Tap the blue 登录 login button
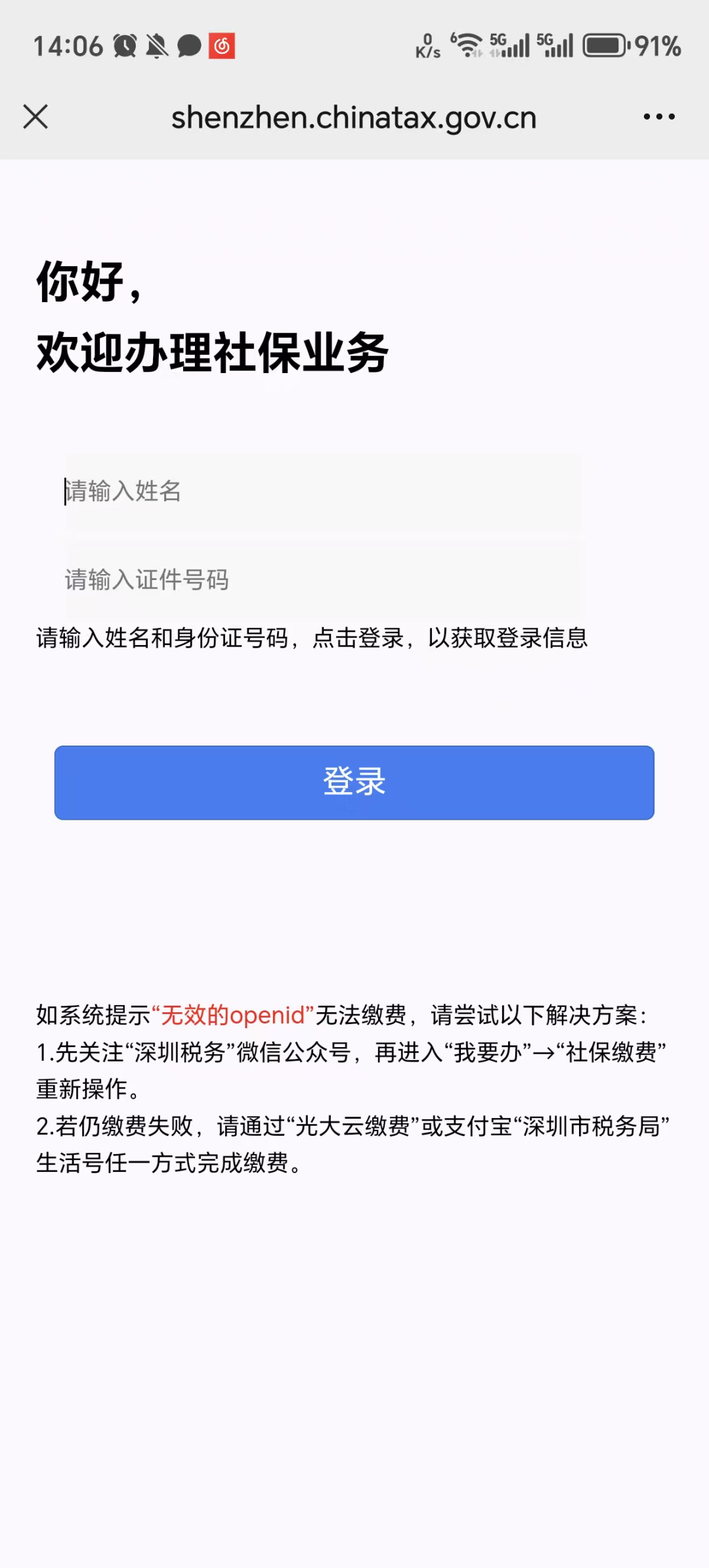This screenshot has height=1568, width=709. click(354, 782)
